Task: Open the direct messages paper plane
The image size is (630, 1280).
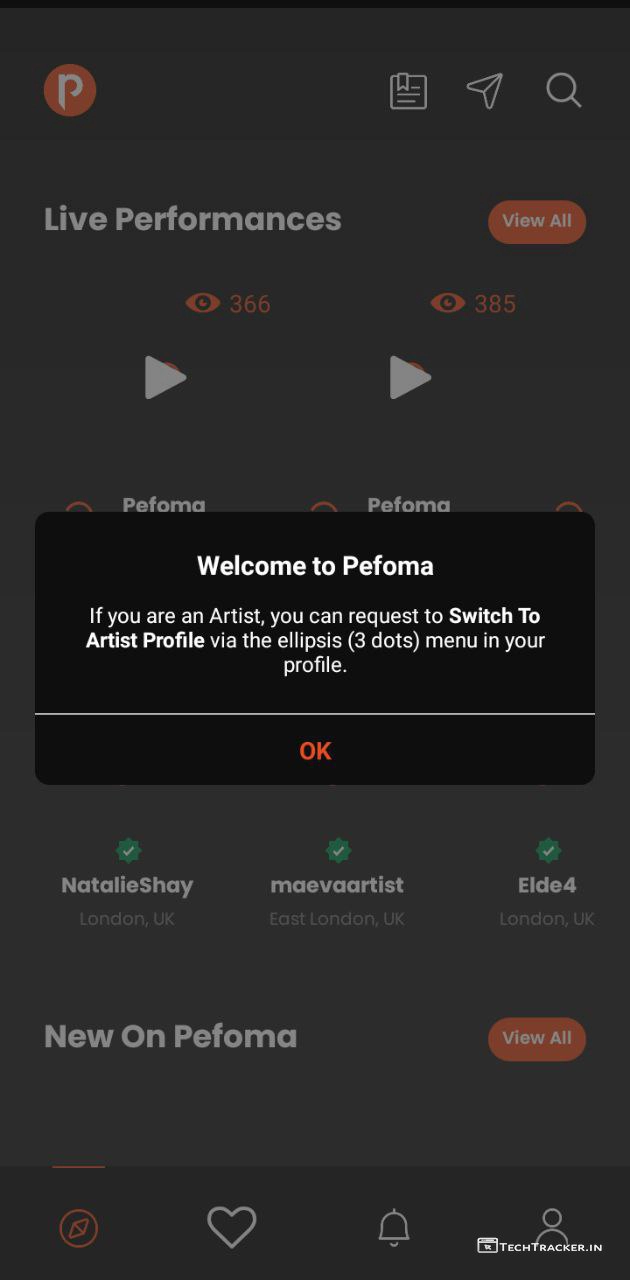Action: (485, 91)
